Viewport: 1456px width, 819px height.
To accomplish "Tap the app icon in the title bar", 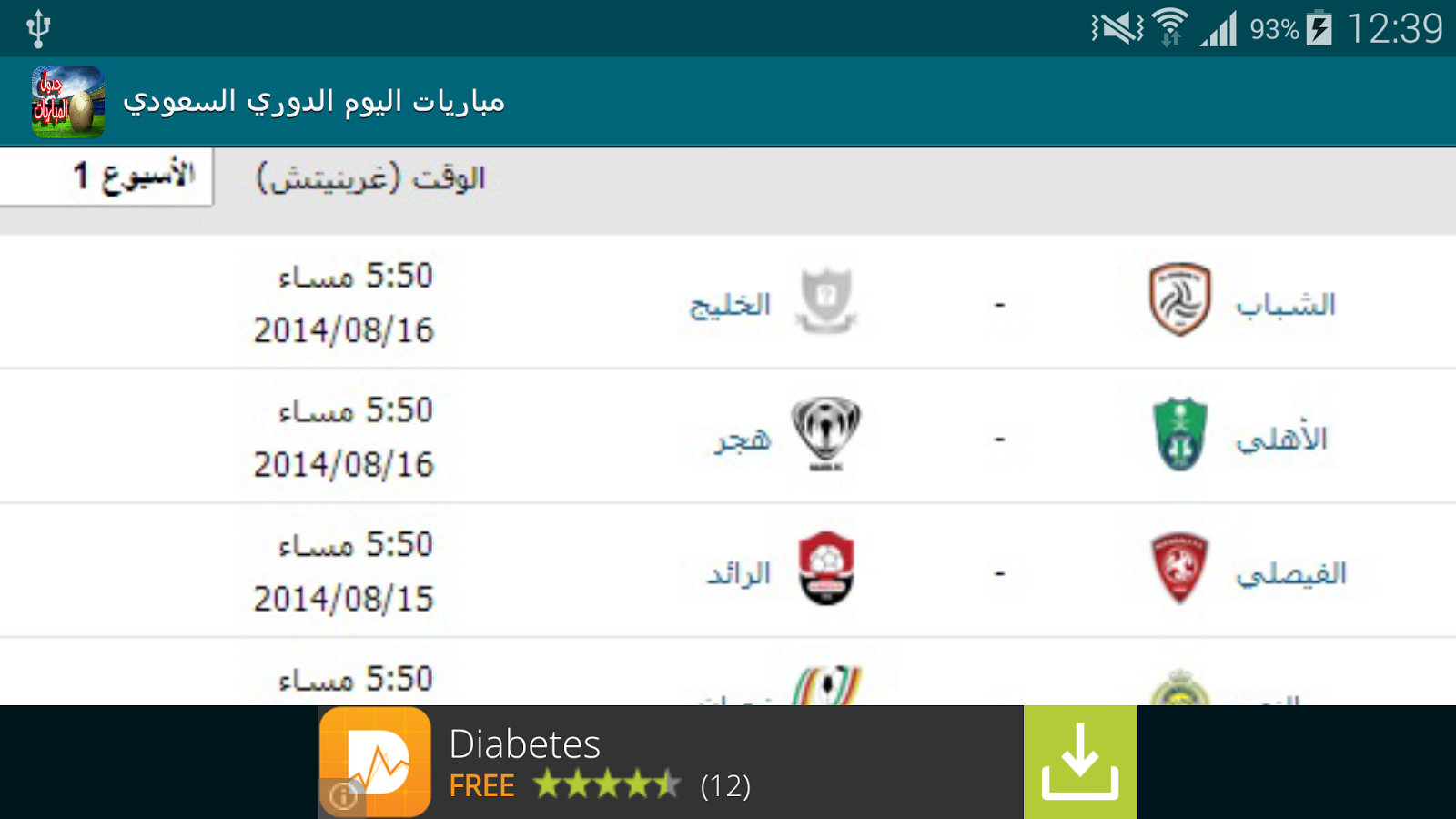I will [x=67, y=102].
